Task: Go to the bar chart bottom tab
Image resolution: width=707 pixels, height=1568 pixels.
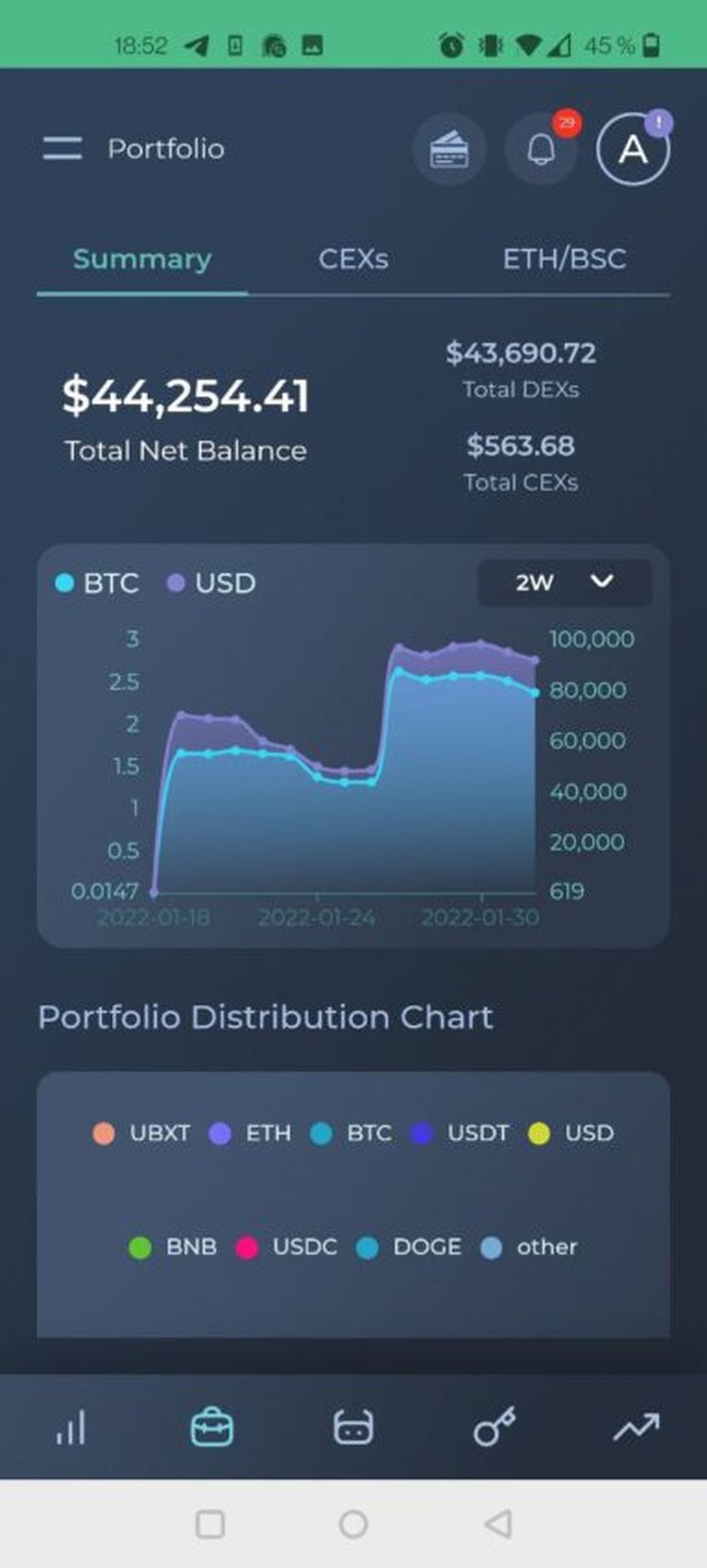Action: click(x=71, y=1427)
